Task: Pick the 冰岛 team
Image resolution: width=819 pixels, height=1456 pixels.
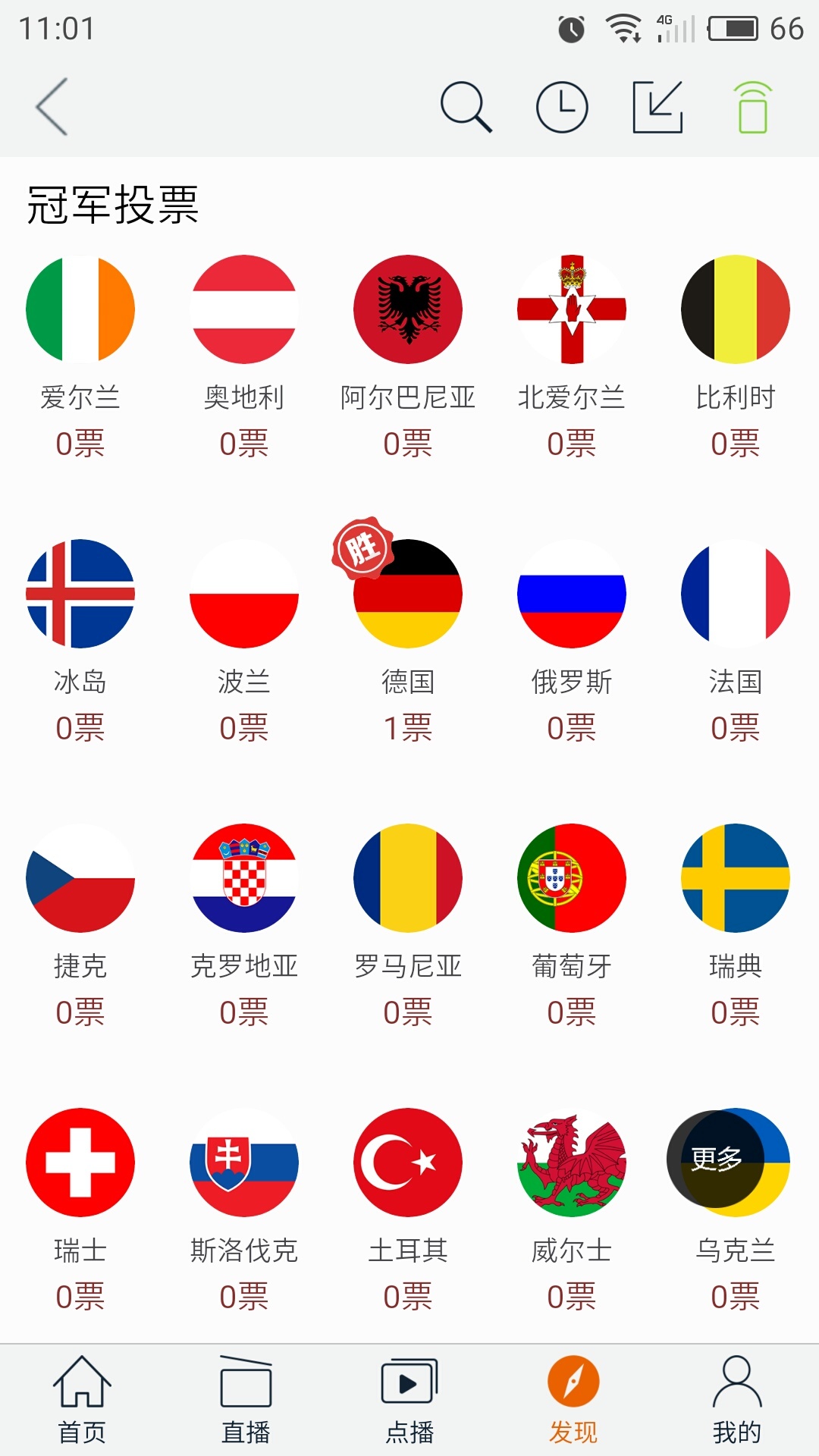Action: (x=80, y=594)
